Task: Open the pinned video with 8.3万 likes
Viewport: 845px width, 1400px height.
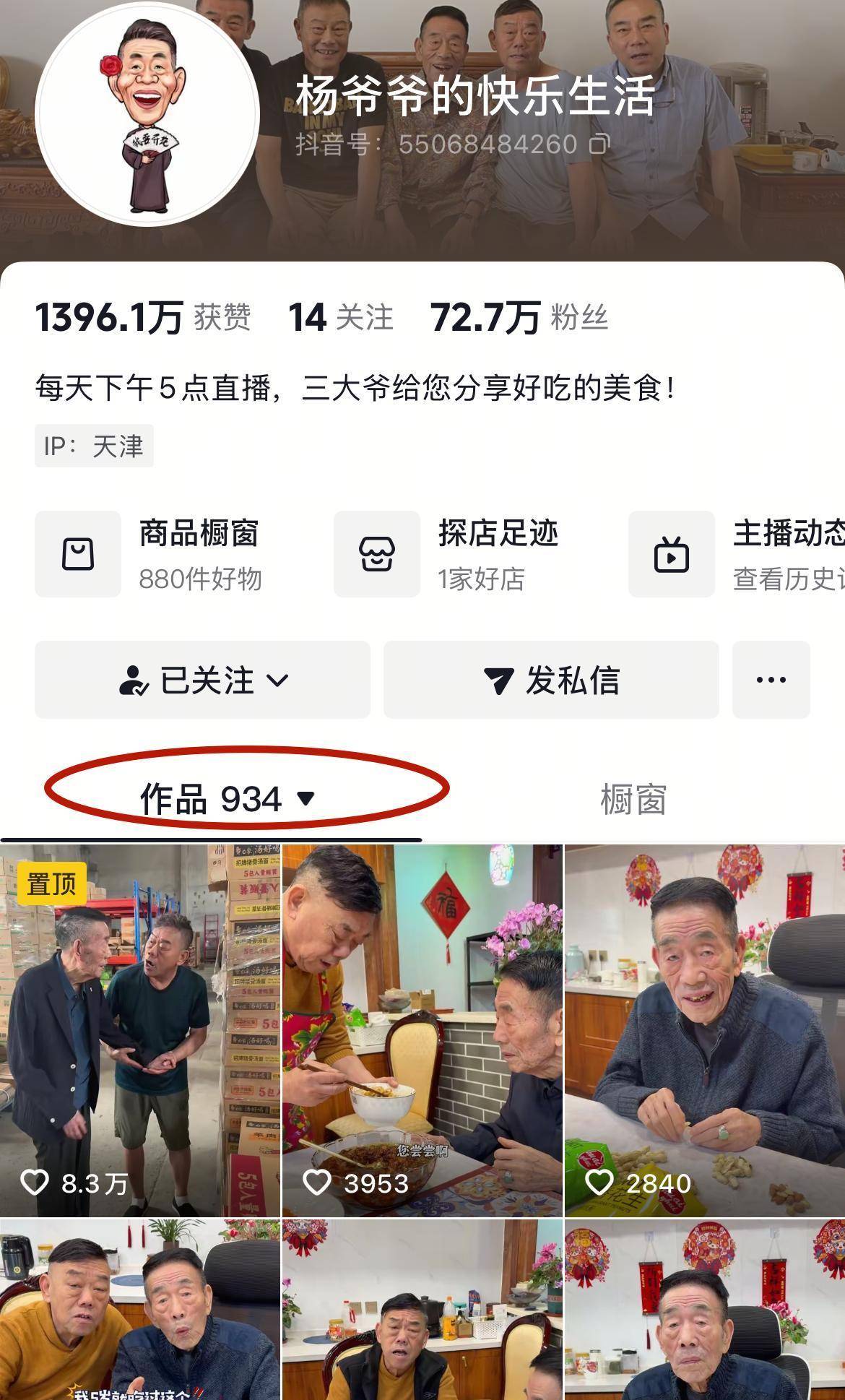Action: tap(139, 1029)
